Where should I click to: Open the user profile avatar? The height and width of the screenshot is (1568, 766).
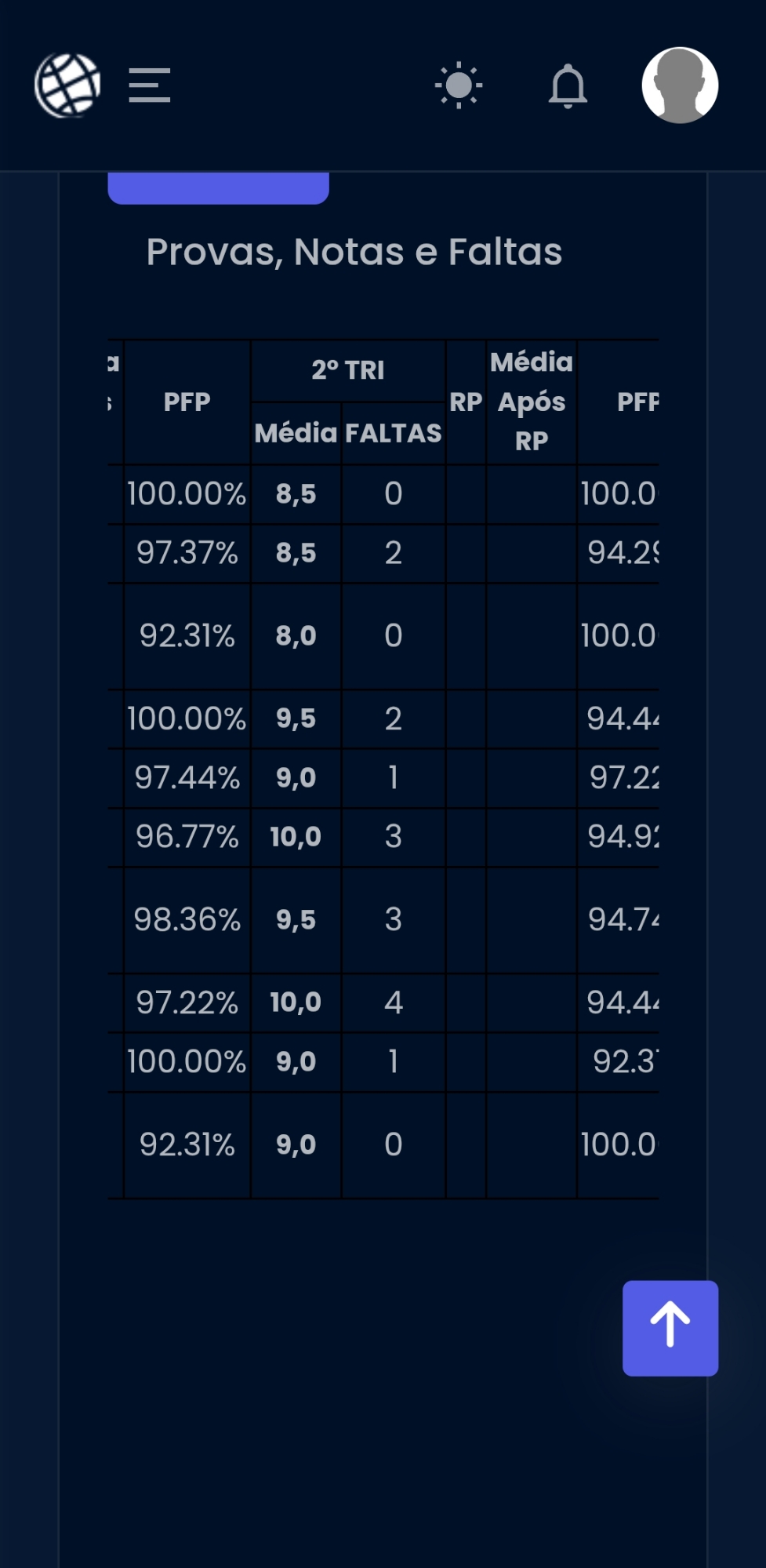click(x=680, y=85)
